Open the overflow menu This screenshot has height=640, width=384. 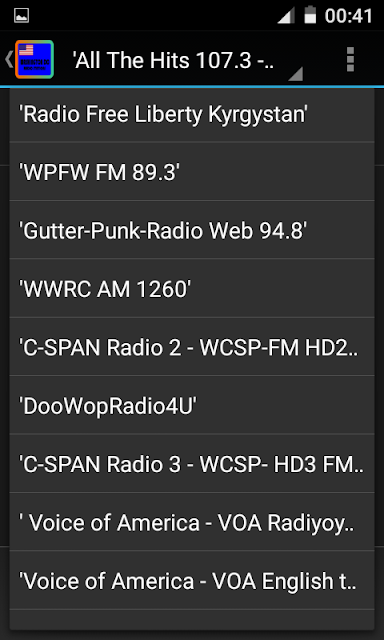click(350, 59)
